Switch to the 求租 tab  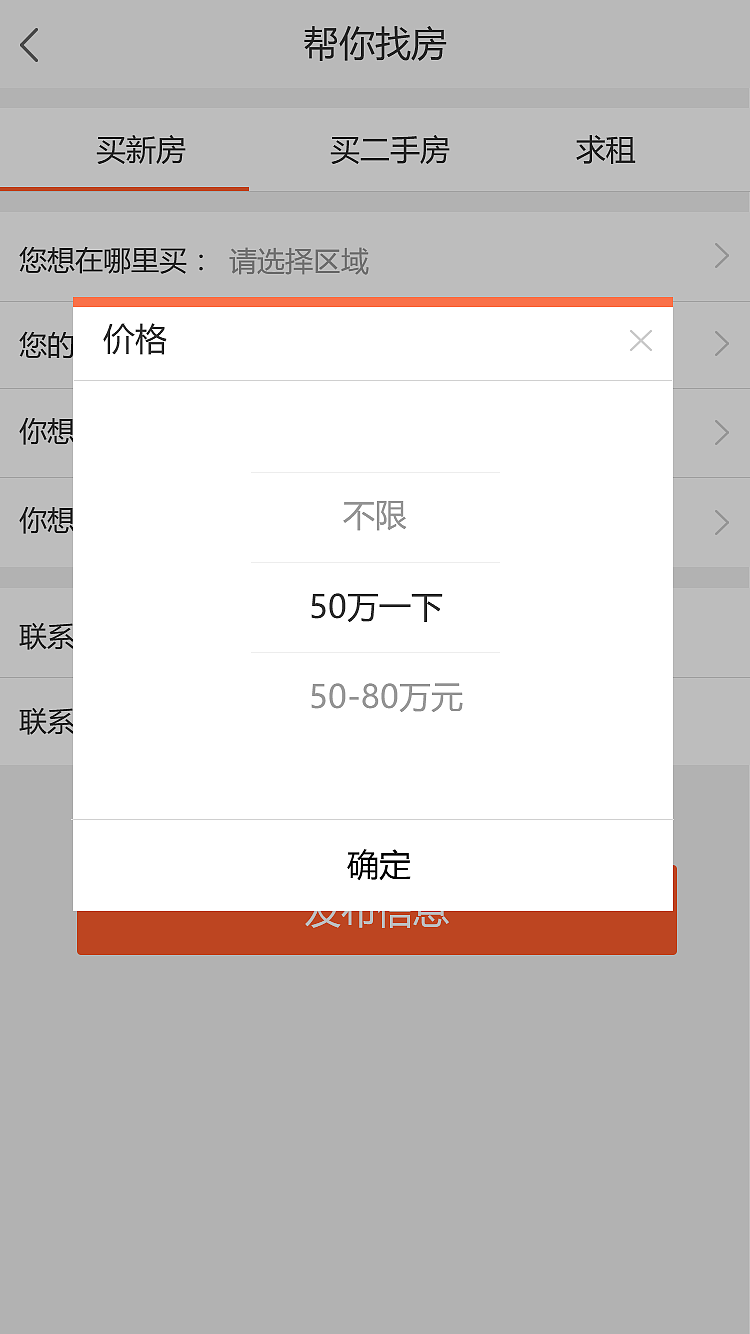click(605, 150)
